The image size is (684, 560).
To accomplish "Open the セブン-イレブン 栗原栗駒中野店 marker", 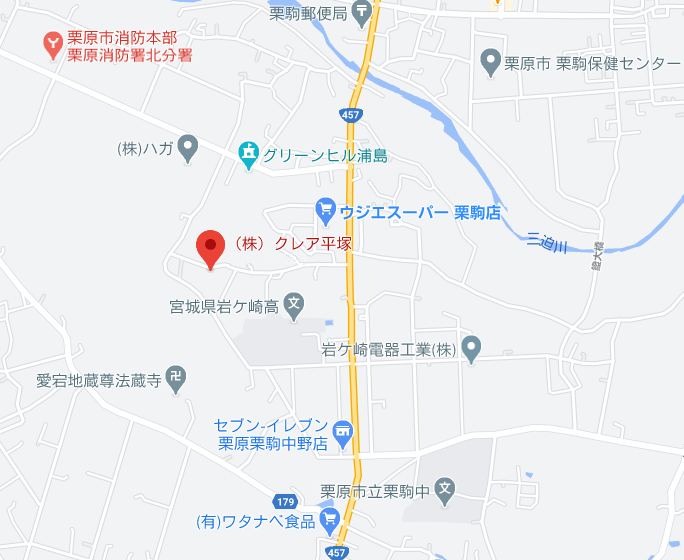I will click(x=343, y=433).
